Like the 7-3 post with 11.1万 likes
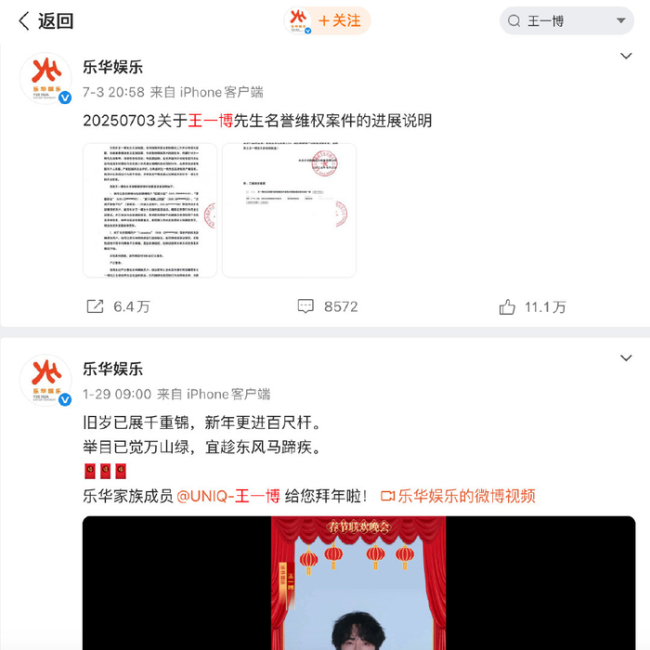The height and width of the screenshot is (650, 650). pyautogui.click(x=532, y=307)
